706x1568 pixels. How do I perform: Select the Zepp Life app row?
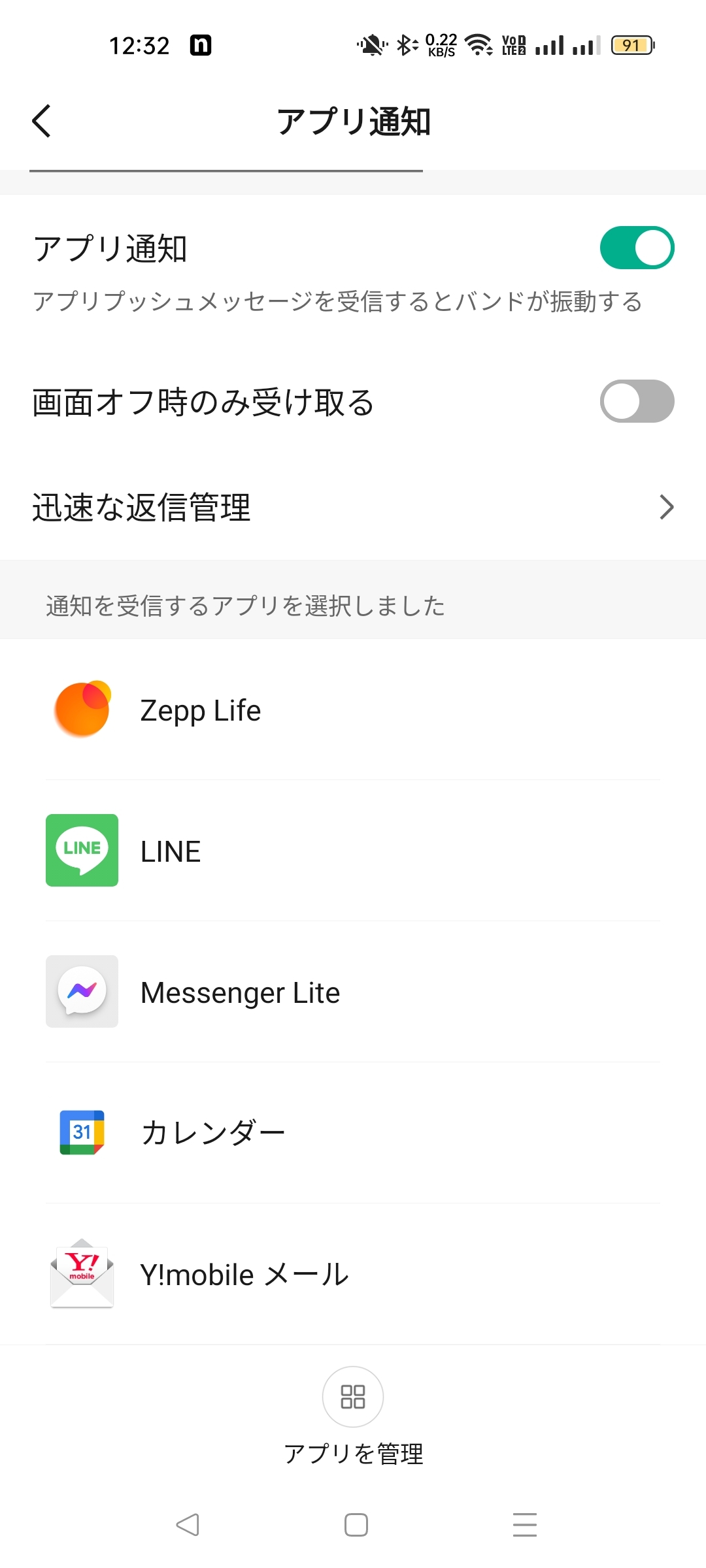tap(353, 710)
